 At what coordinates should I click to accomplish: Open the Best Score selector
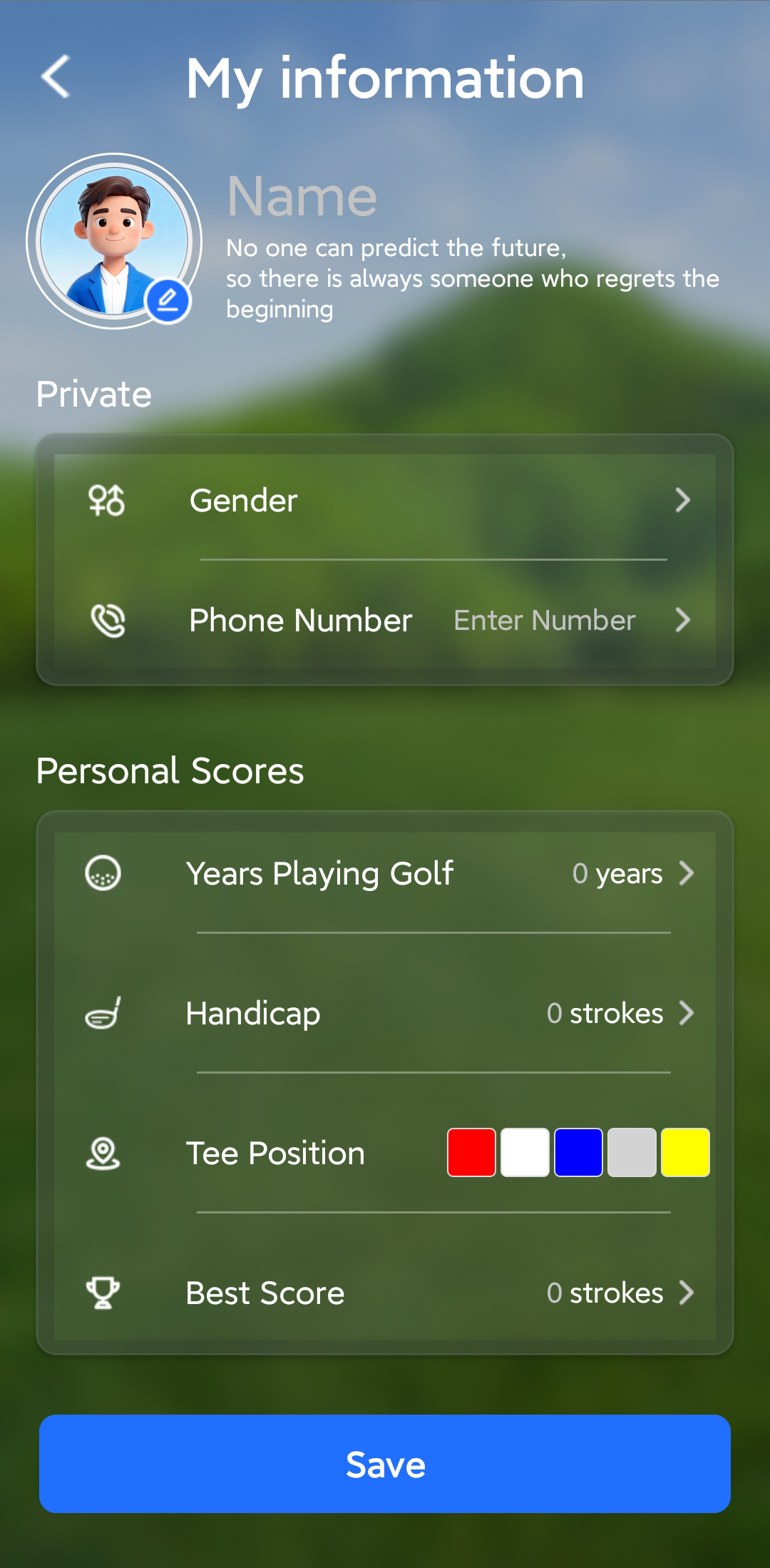(x=687, y=1293)
